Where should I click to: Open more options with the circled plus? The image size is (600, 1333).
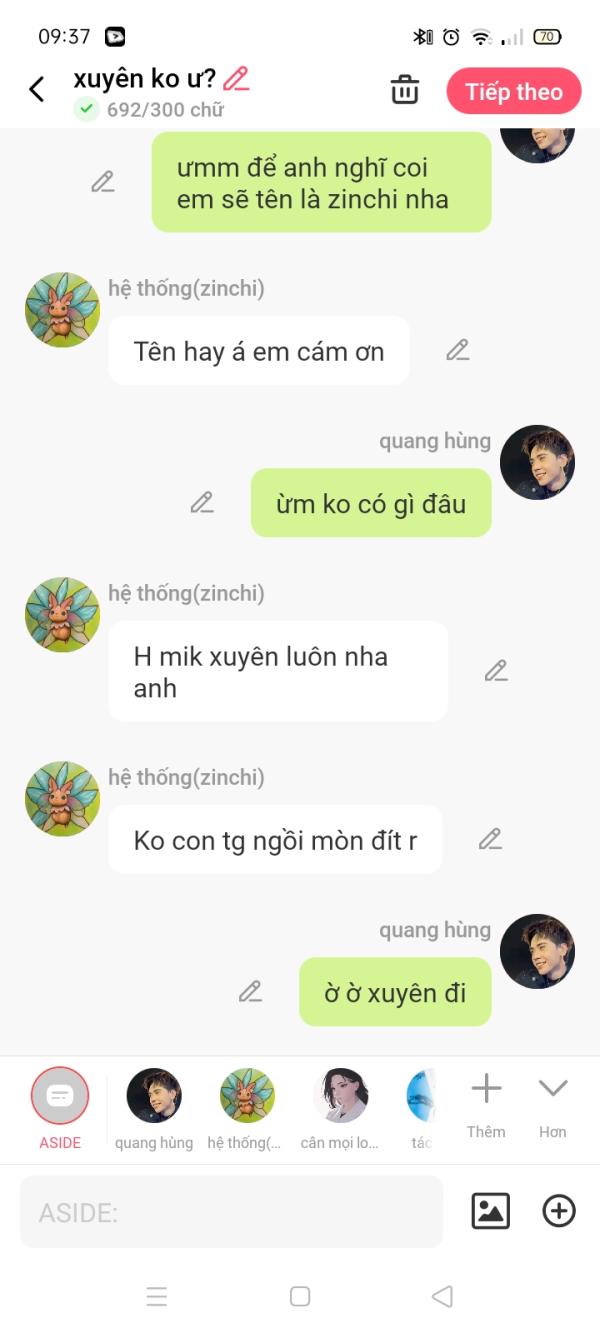[559, 1212]
